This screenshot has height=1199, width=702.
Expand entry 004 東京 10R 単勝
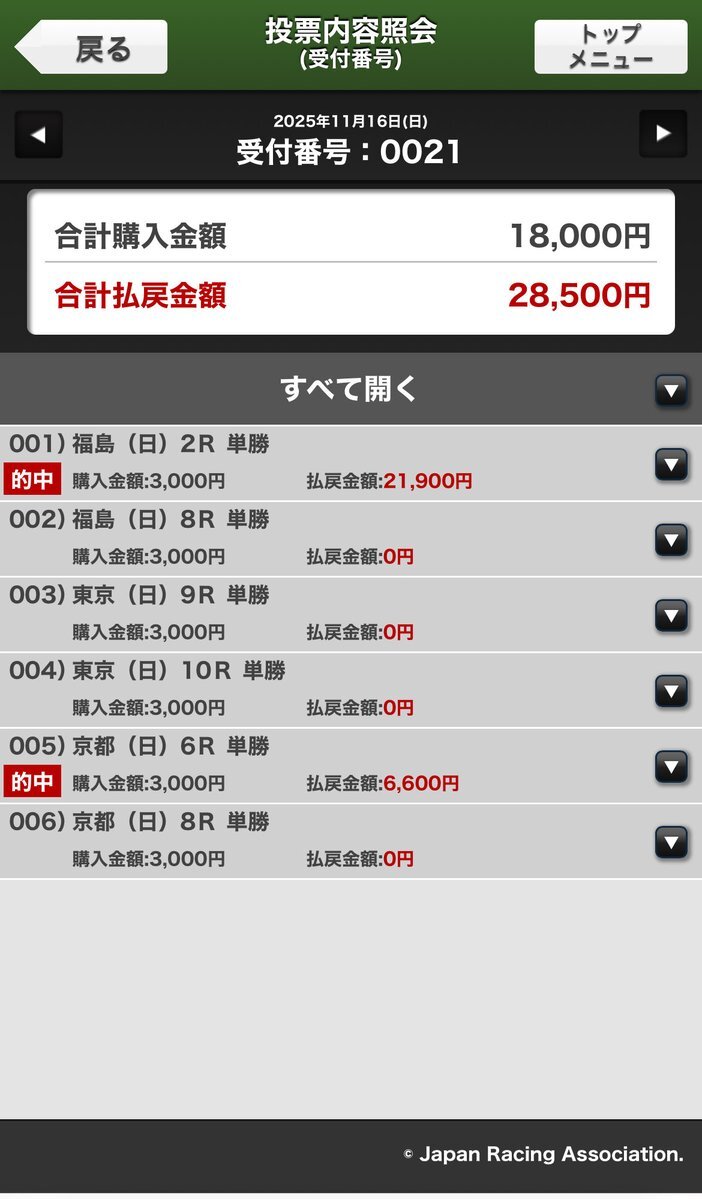[671, 691]
